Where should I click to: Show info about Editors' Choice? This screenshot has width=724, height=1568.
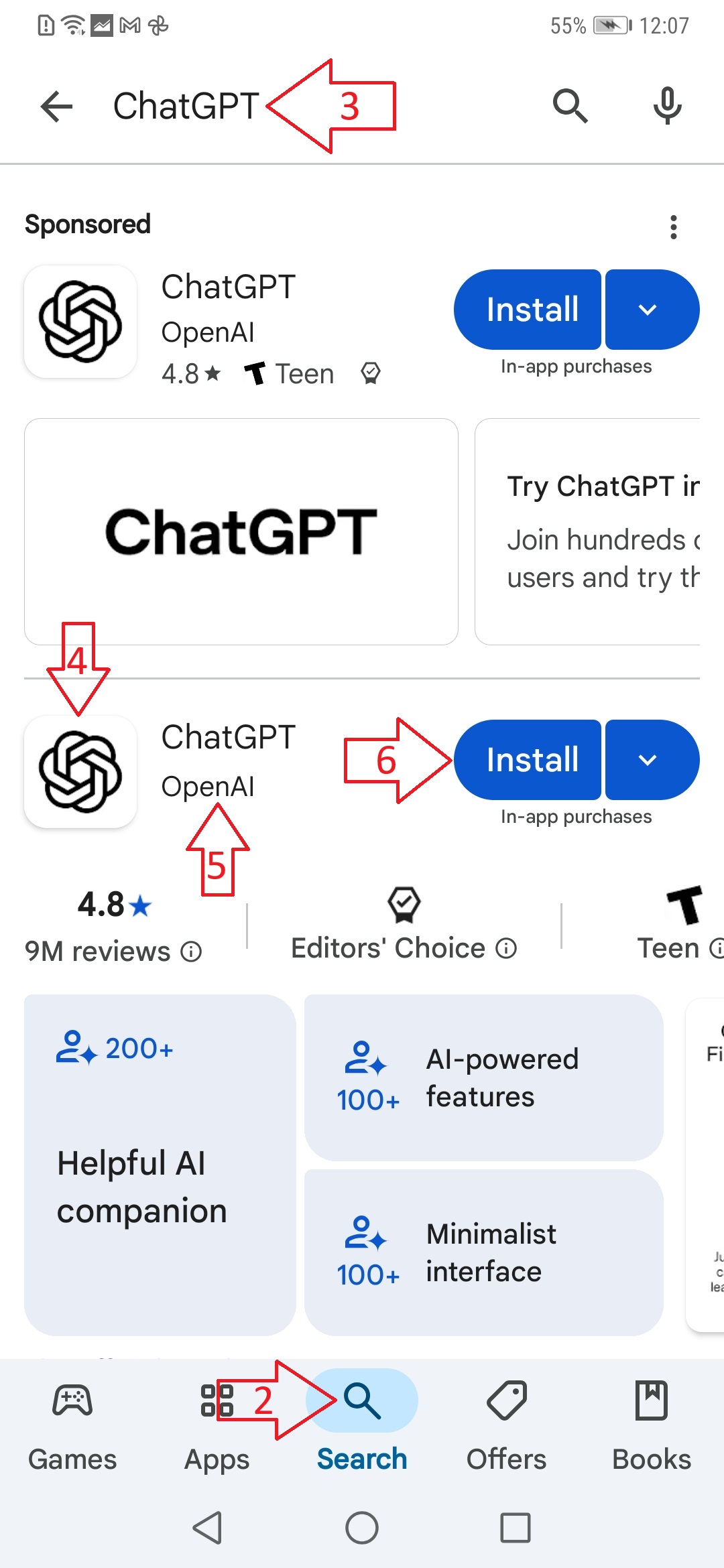click(x=506, y=948)
